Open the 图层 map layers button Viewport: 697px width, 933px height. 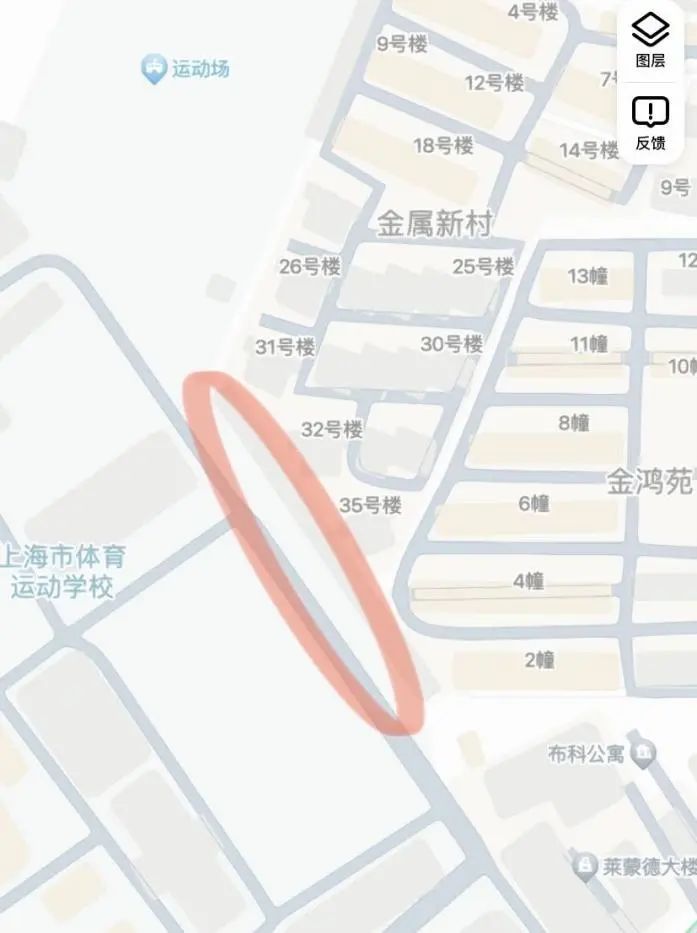(x=650, y=38)
